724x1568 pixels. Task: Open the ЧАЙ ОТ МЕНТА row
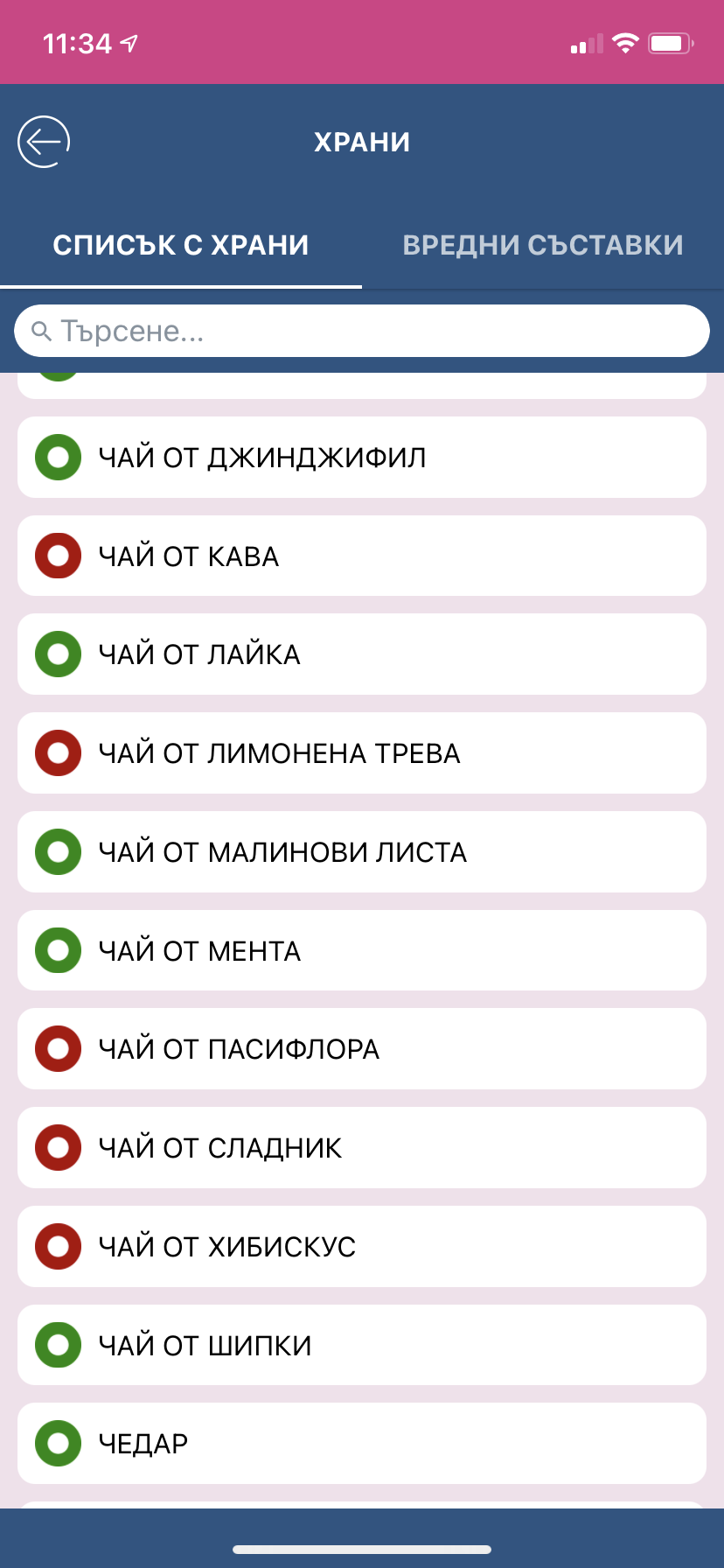click(x=362, y=951)
